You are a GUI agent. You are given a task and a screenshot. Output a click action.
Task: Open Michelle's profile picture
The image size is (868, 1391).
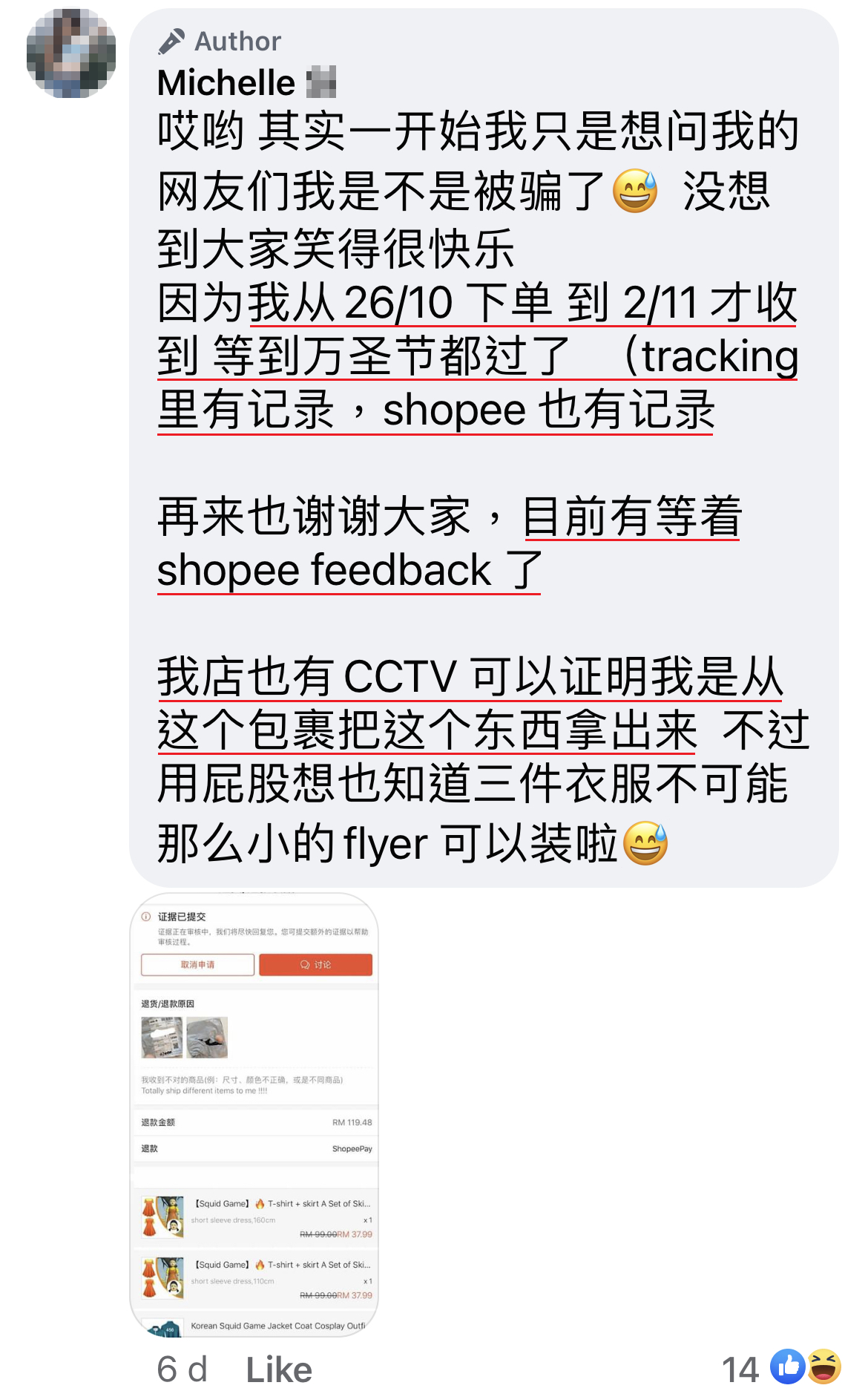[x=71, y=53]
